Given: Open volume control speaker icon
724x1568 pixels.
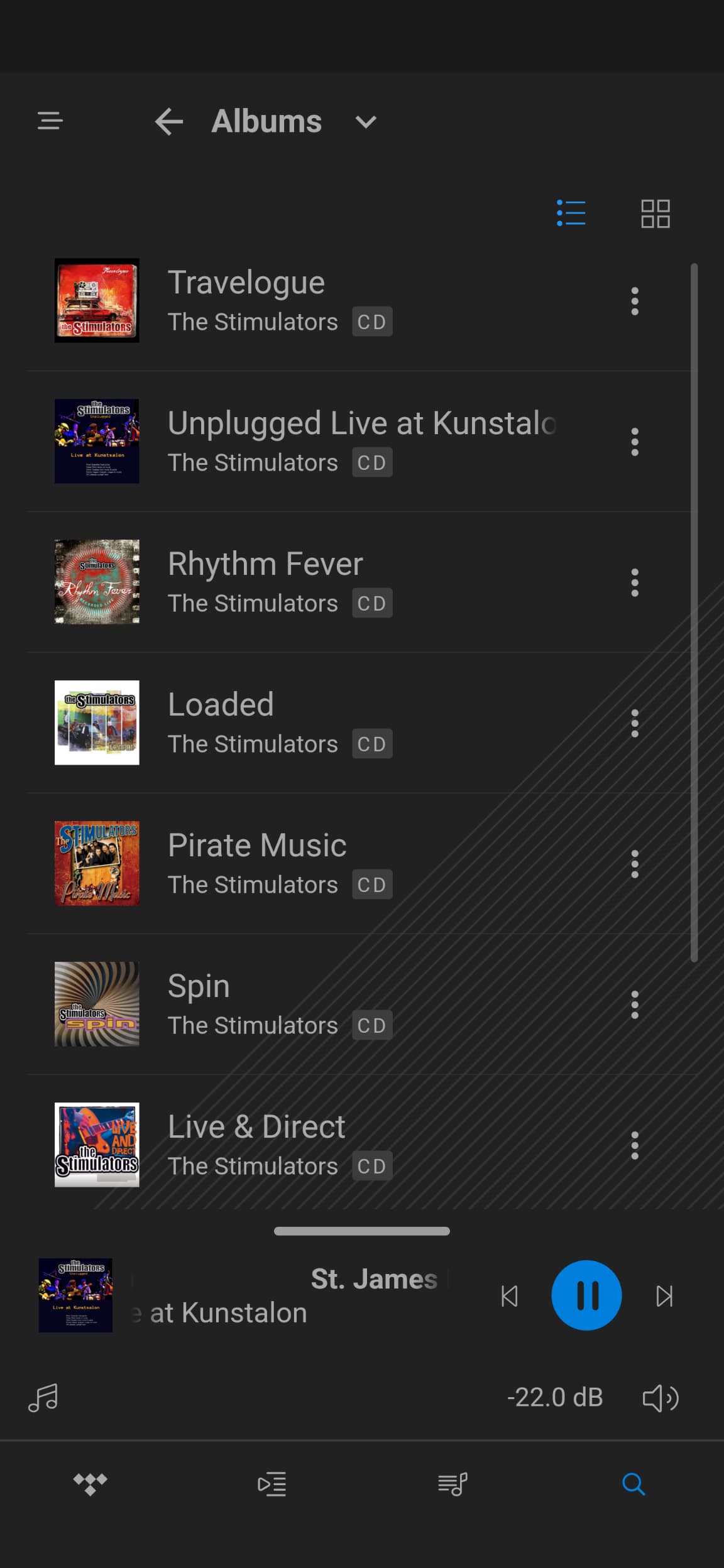Looking at the screenshot, I should (660, 1398).
